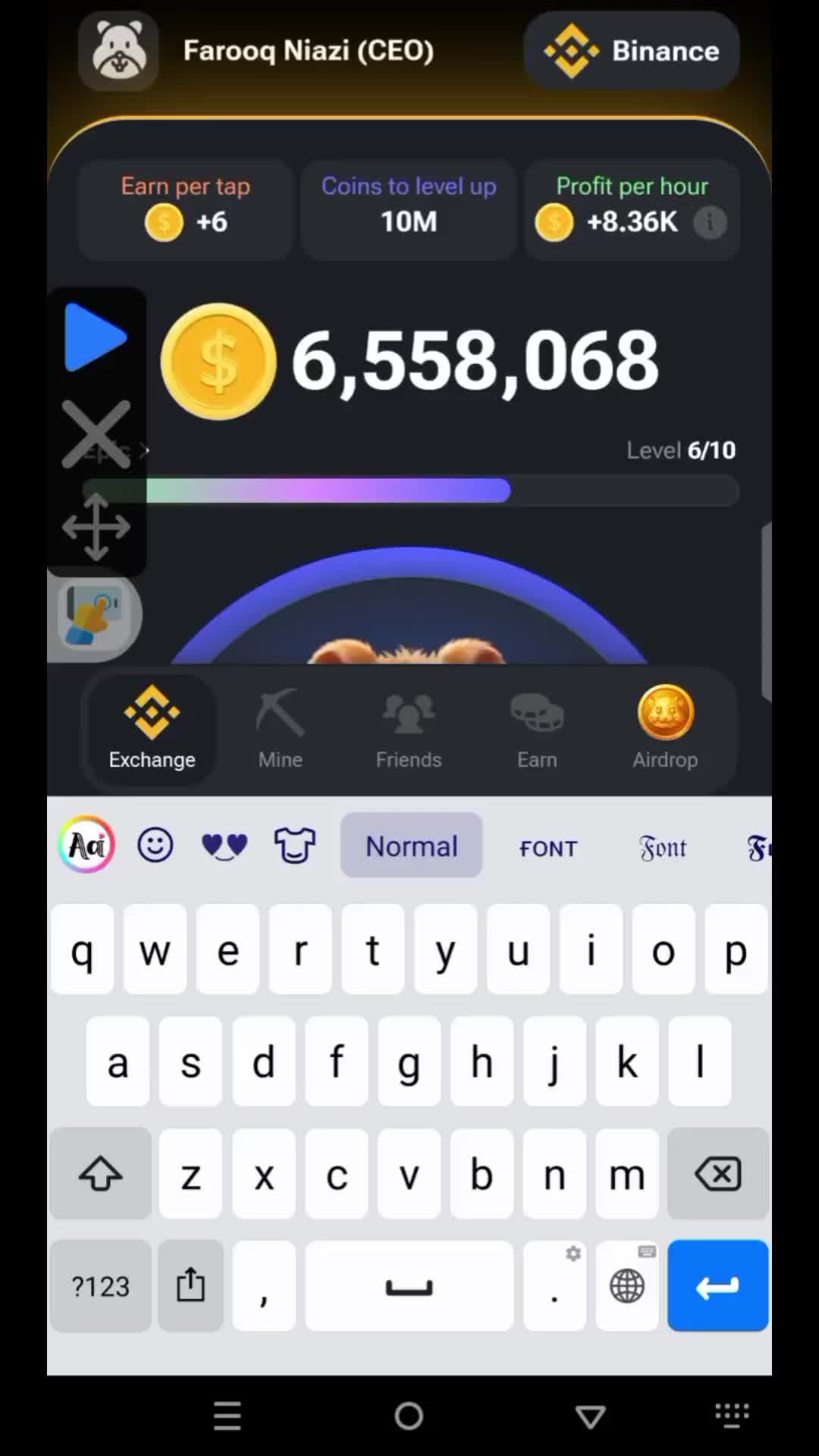Open the hearts symbols keyboard panel
This screenshot has height=1456, width=819.
point(224,845)
